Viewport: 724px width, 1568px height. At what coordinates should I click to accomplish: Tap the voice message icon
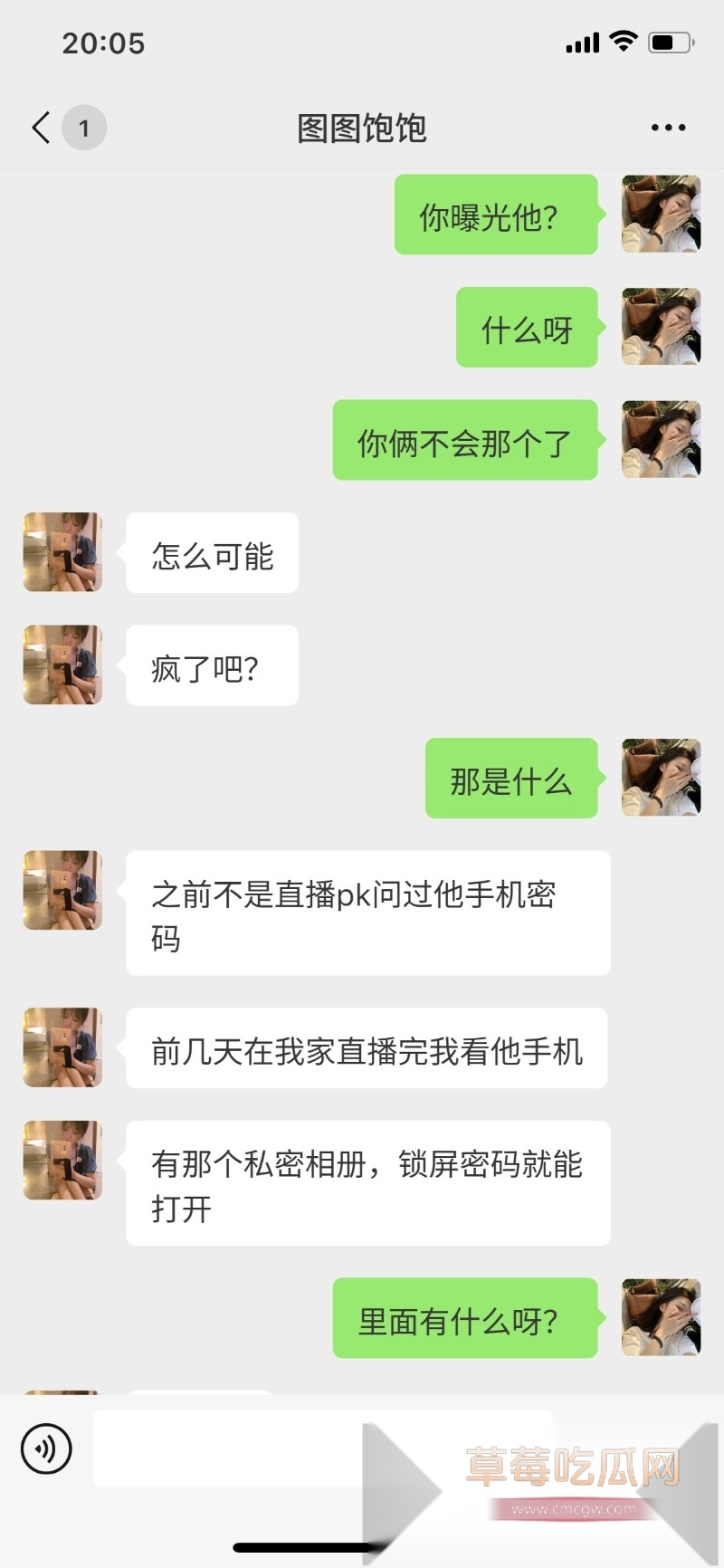pos(46,1448)
